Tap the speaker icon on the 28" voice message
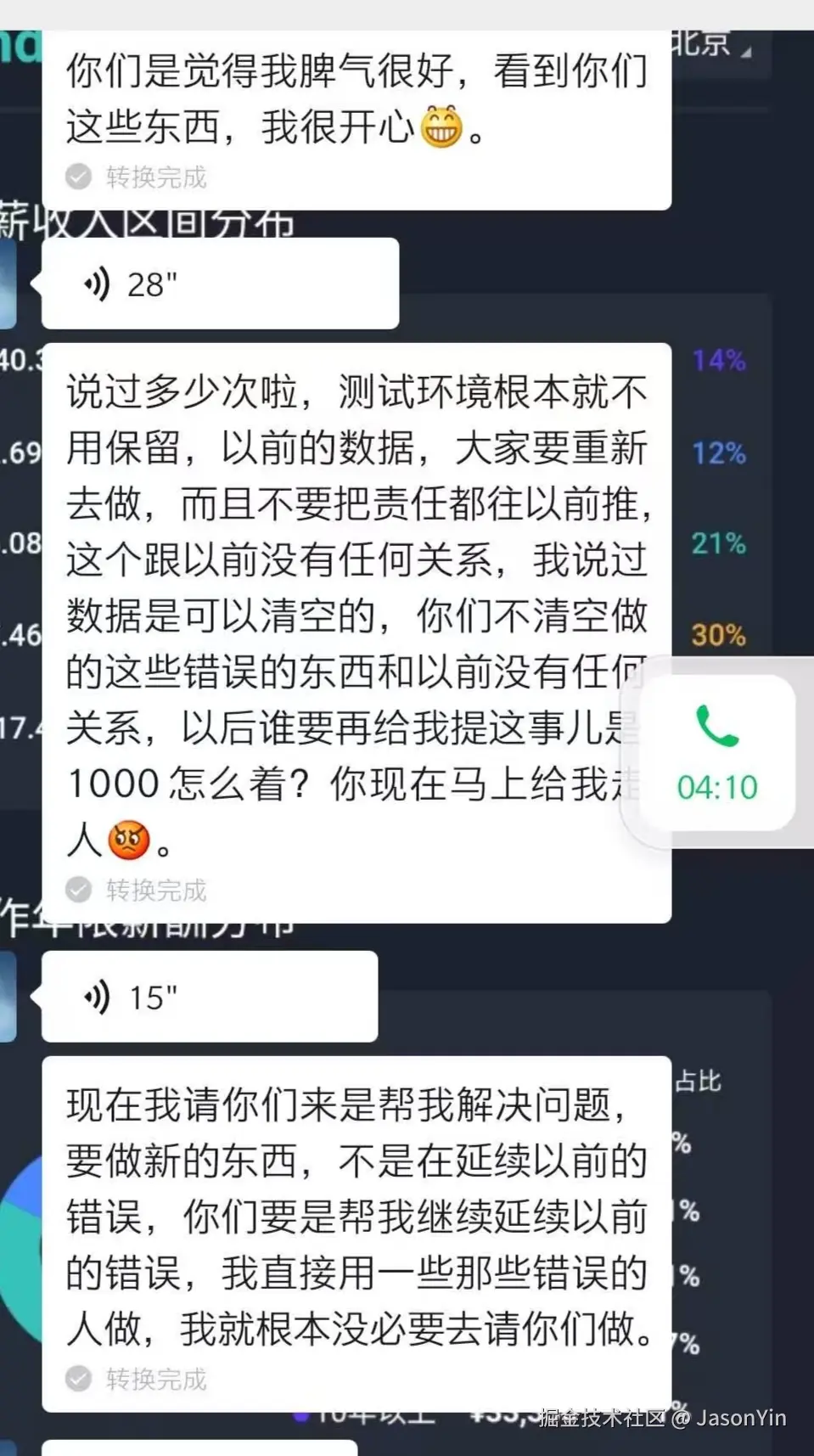 pos(98,284)
